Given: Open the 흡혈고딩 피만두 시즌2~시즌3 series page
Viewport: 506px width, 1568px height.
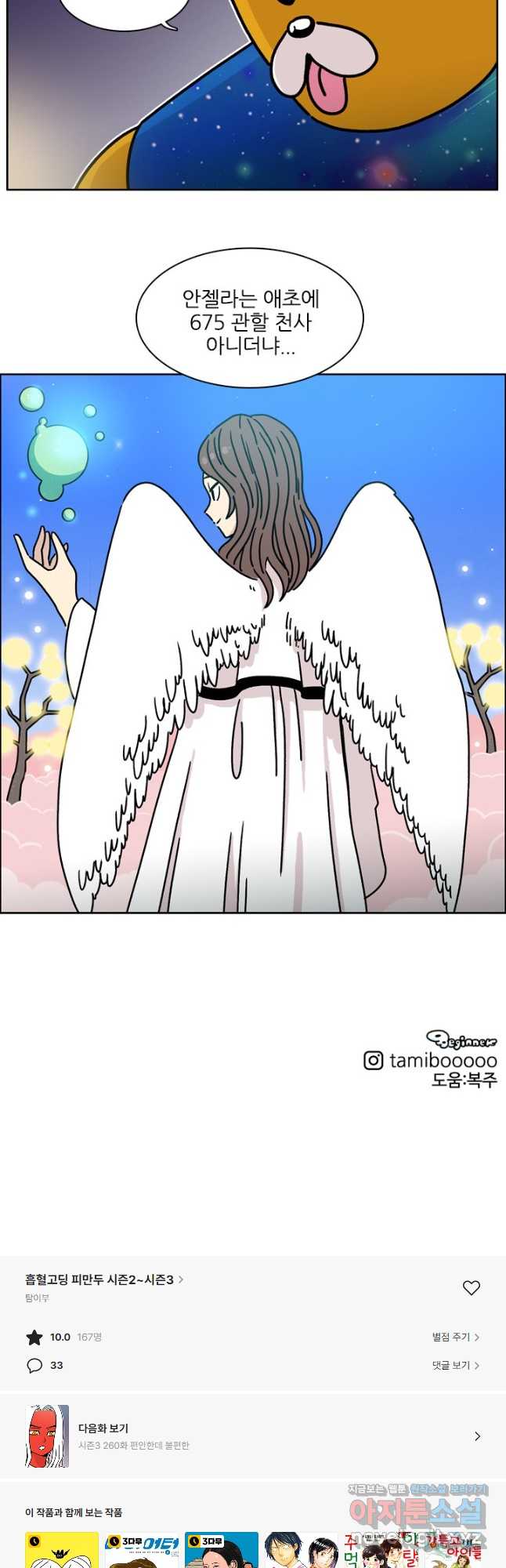Looking at the screenshot, I should [x=103, y=1279].
